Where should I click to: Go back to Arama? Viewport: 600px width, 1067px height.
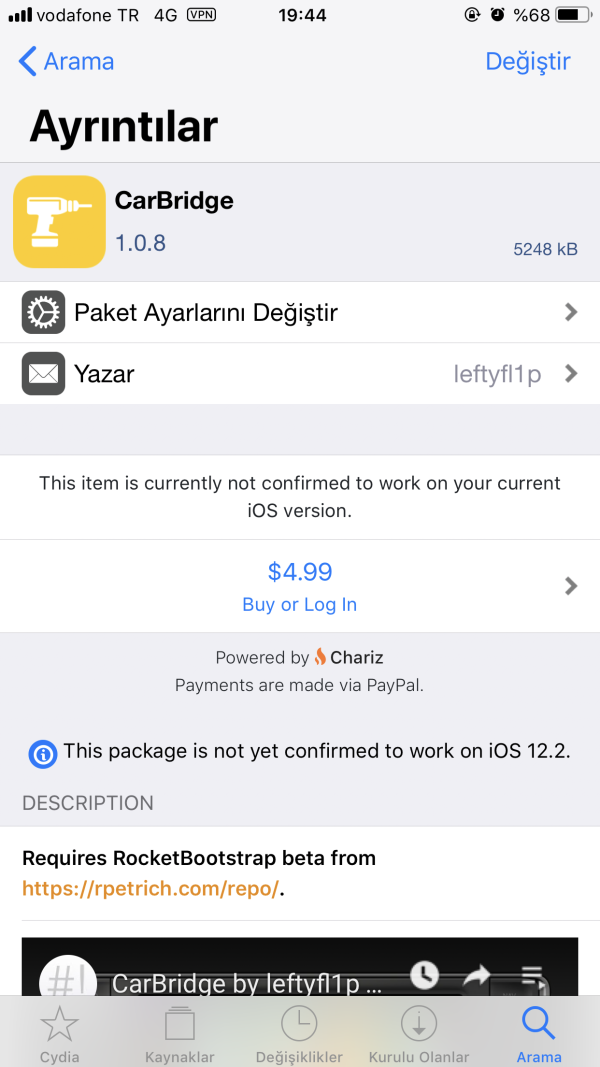(x=66, y=61)
